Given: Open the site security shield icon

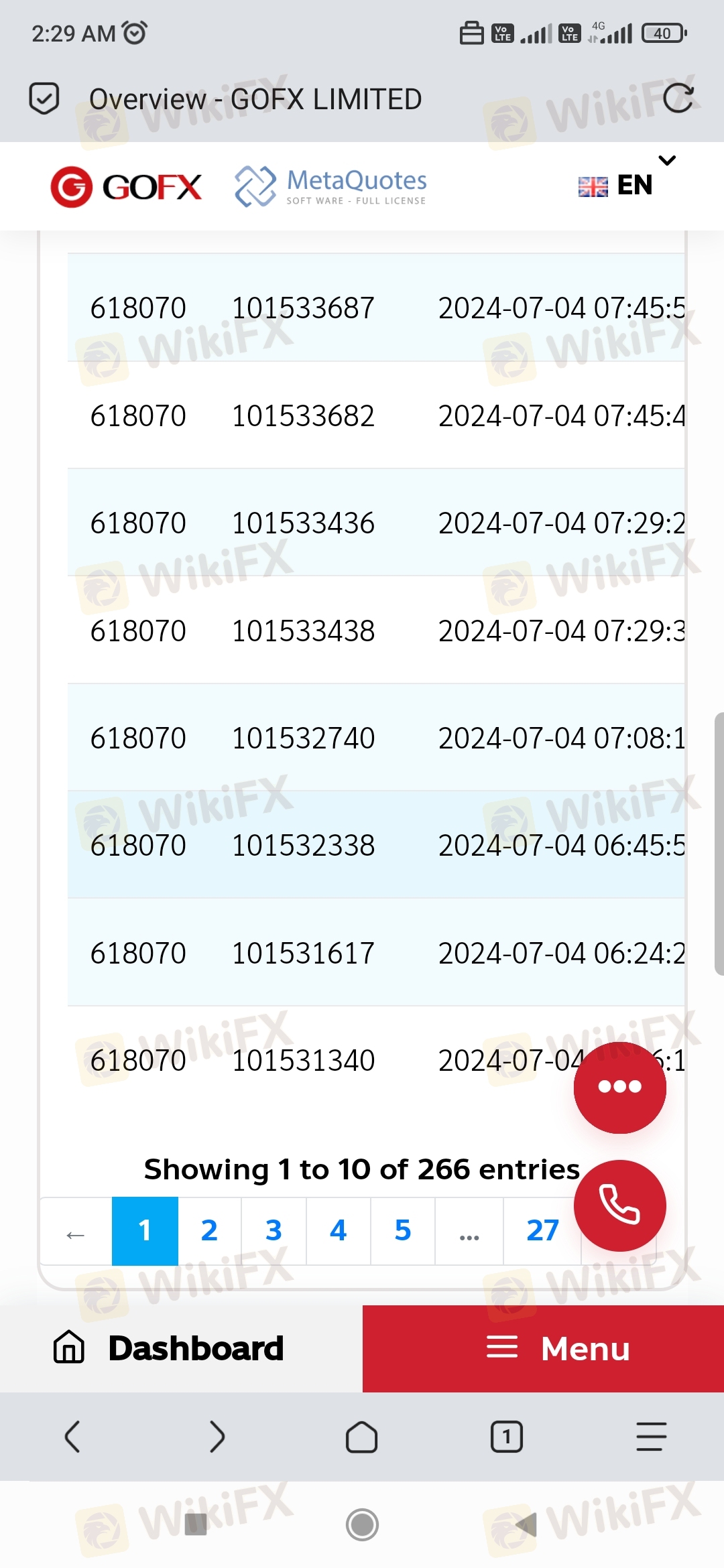Looking at the screenshot, I should point(44,99).
